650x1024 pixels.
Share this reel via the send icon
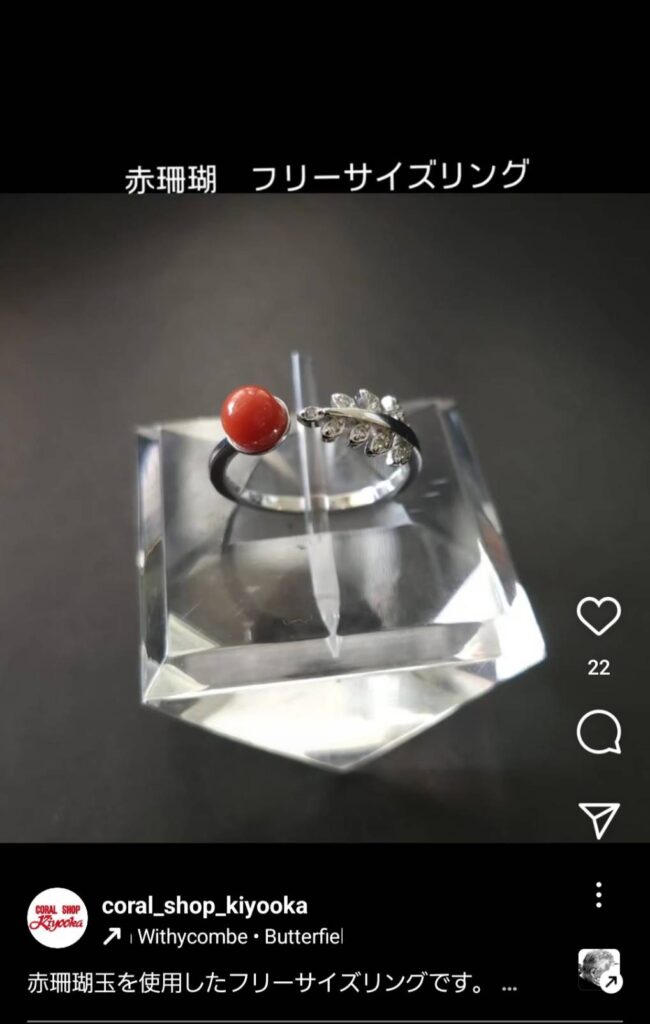[x=598, y=819]
